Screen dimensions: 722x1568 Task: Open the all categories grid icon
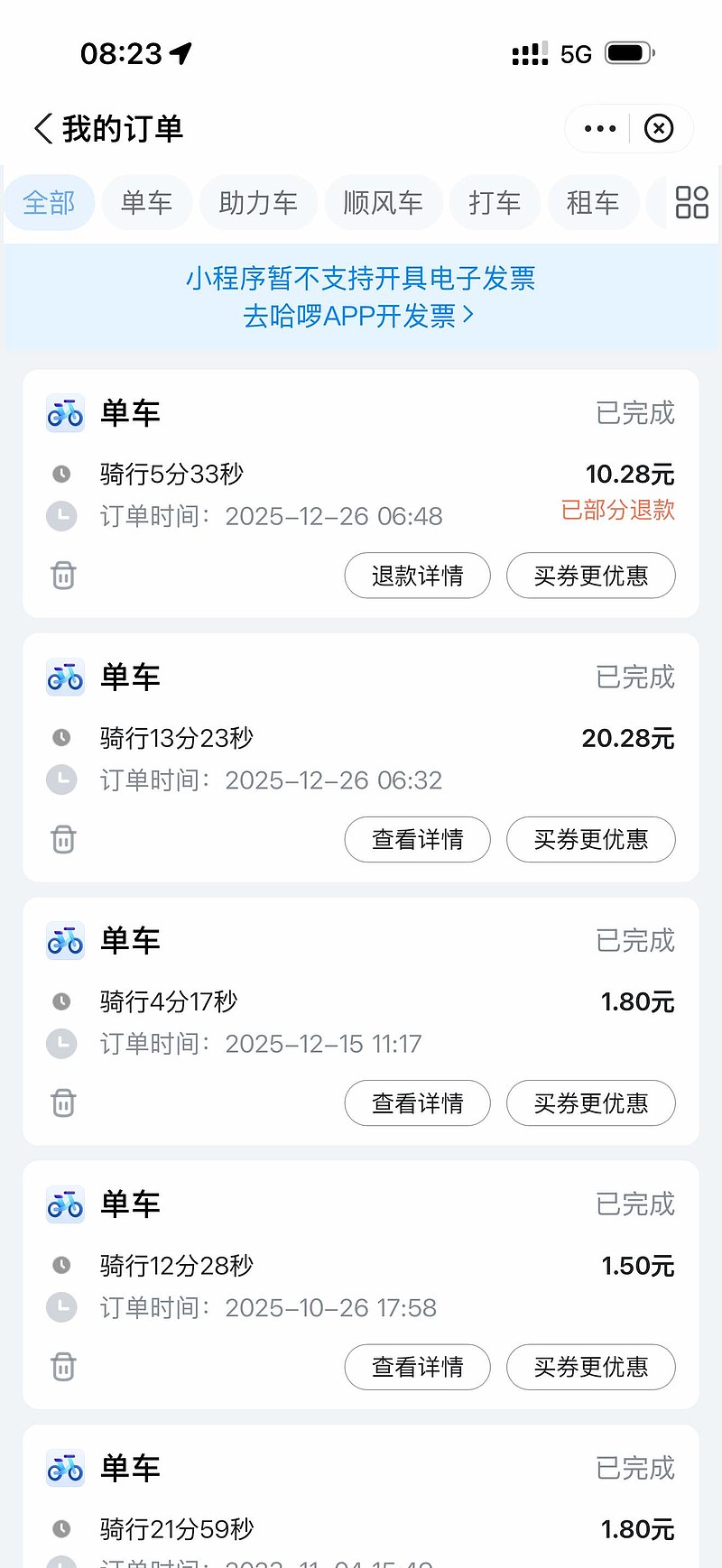click(691, 203)
